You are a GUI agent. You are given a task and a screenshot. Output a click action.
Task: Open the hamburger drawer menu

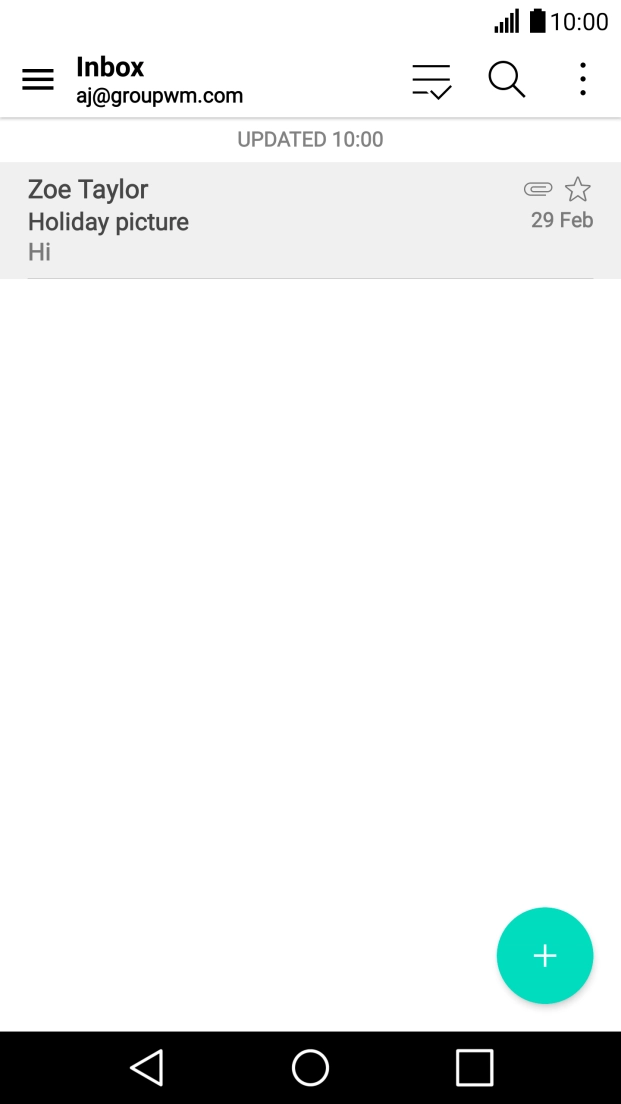click(x=38, y=80)
